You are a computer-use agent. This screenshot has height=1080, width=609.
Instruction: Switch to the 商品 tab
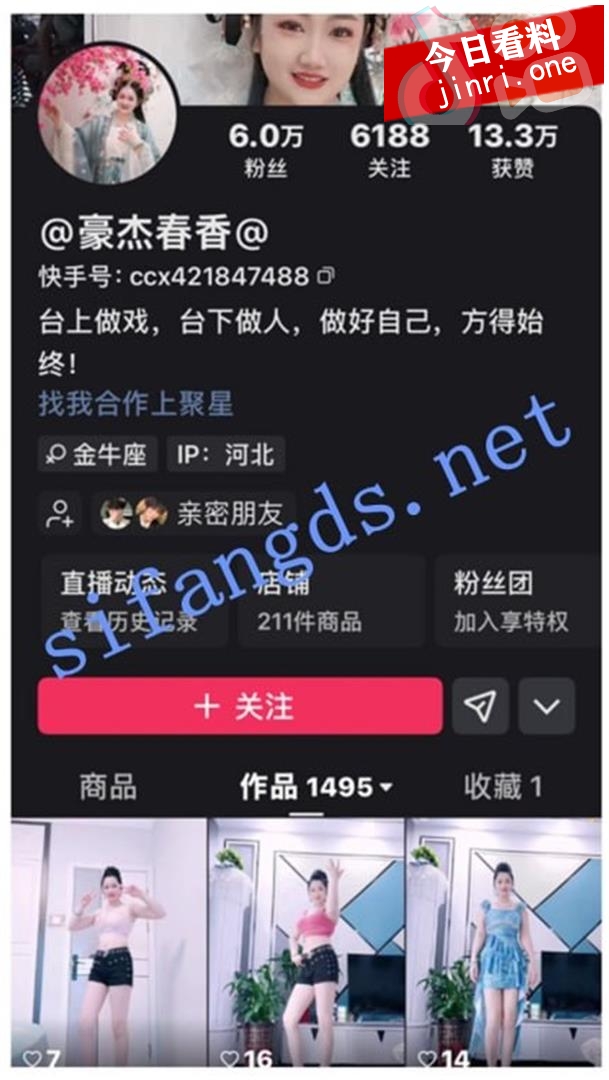[x=108, y=787]
